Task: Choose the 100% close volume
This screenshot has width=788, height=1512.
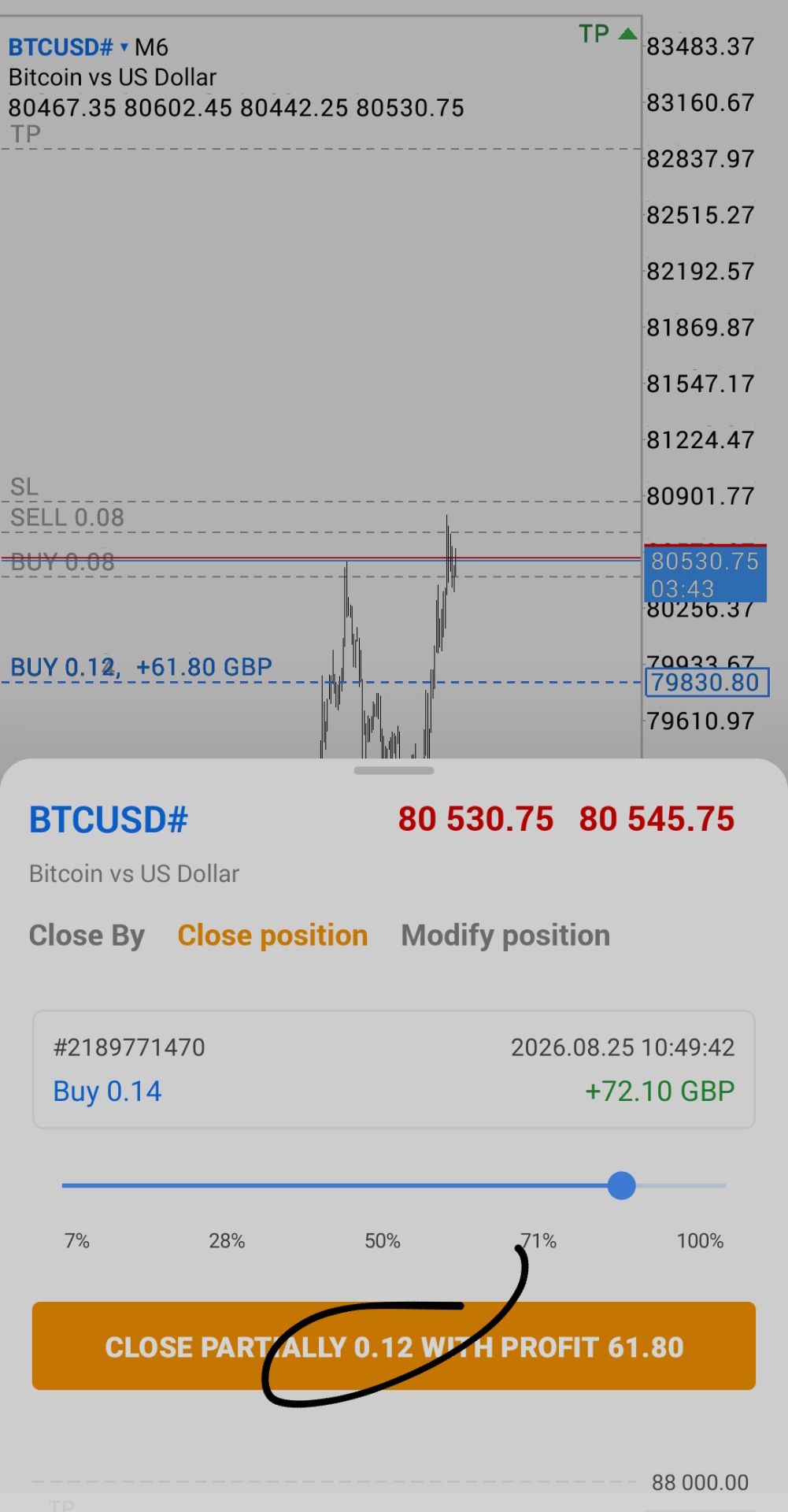Action: (x=700, y=1241)
